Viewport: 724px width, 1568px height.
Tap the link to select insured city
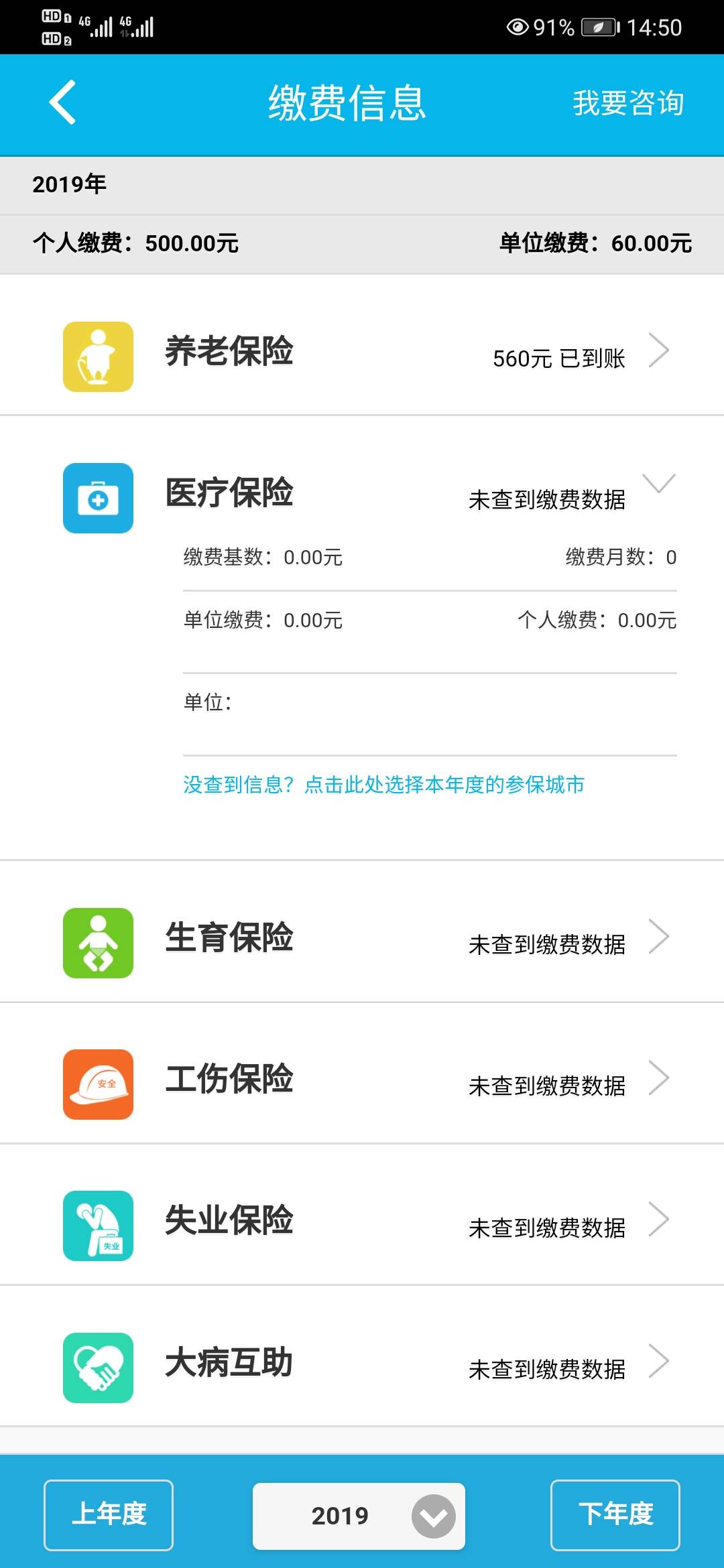(x=383, y=785)
